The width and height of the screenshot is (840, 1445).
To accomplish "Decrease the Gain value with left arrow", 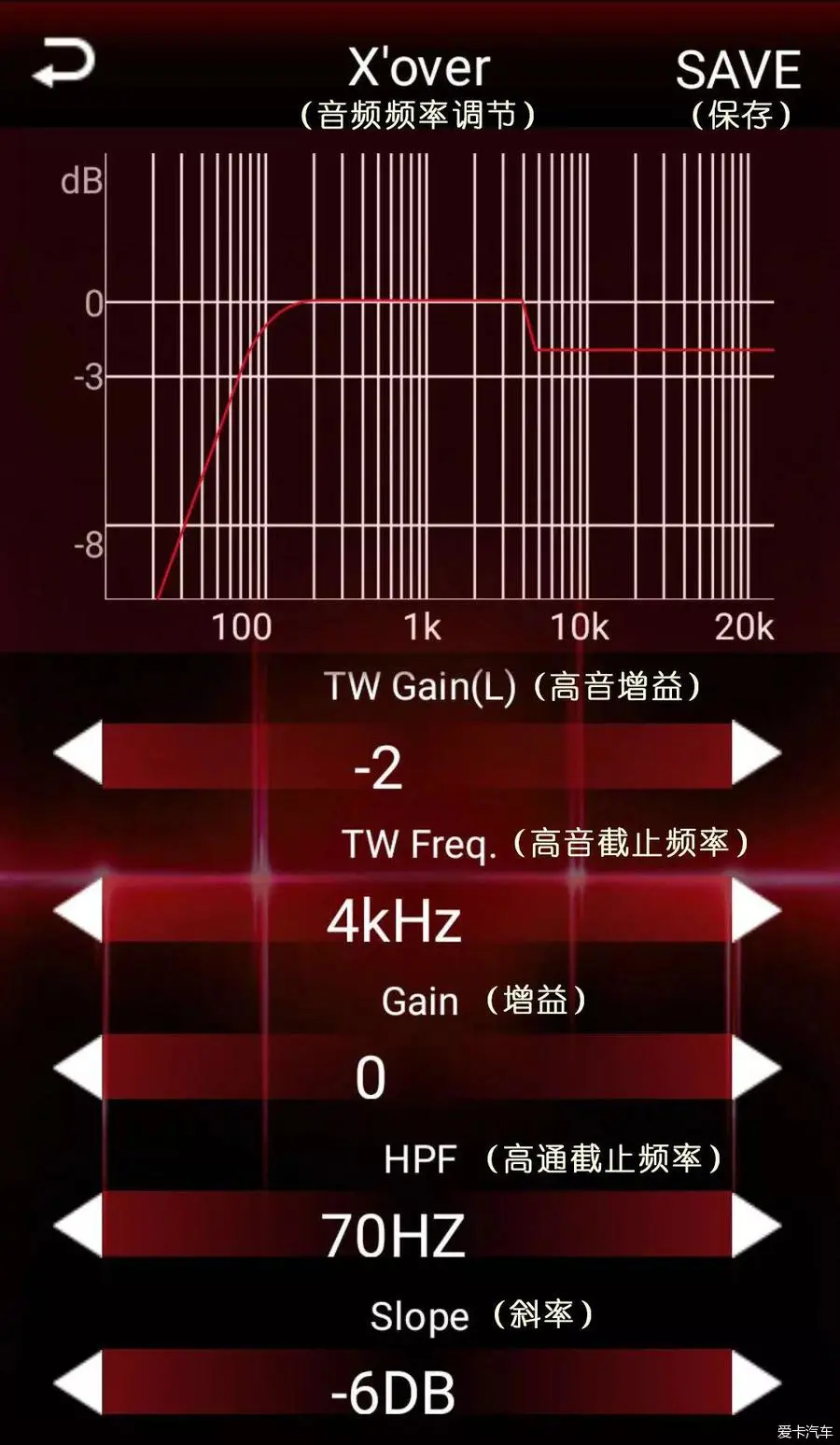I will [x=78, y=1067].
